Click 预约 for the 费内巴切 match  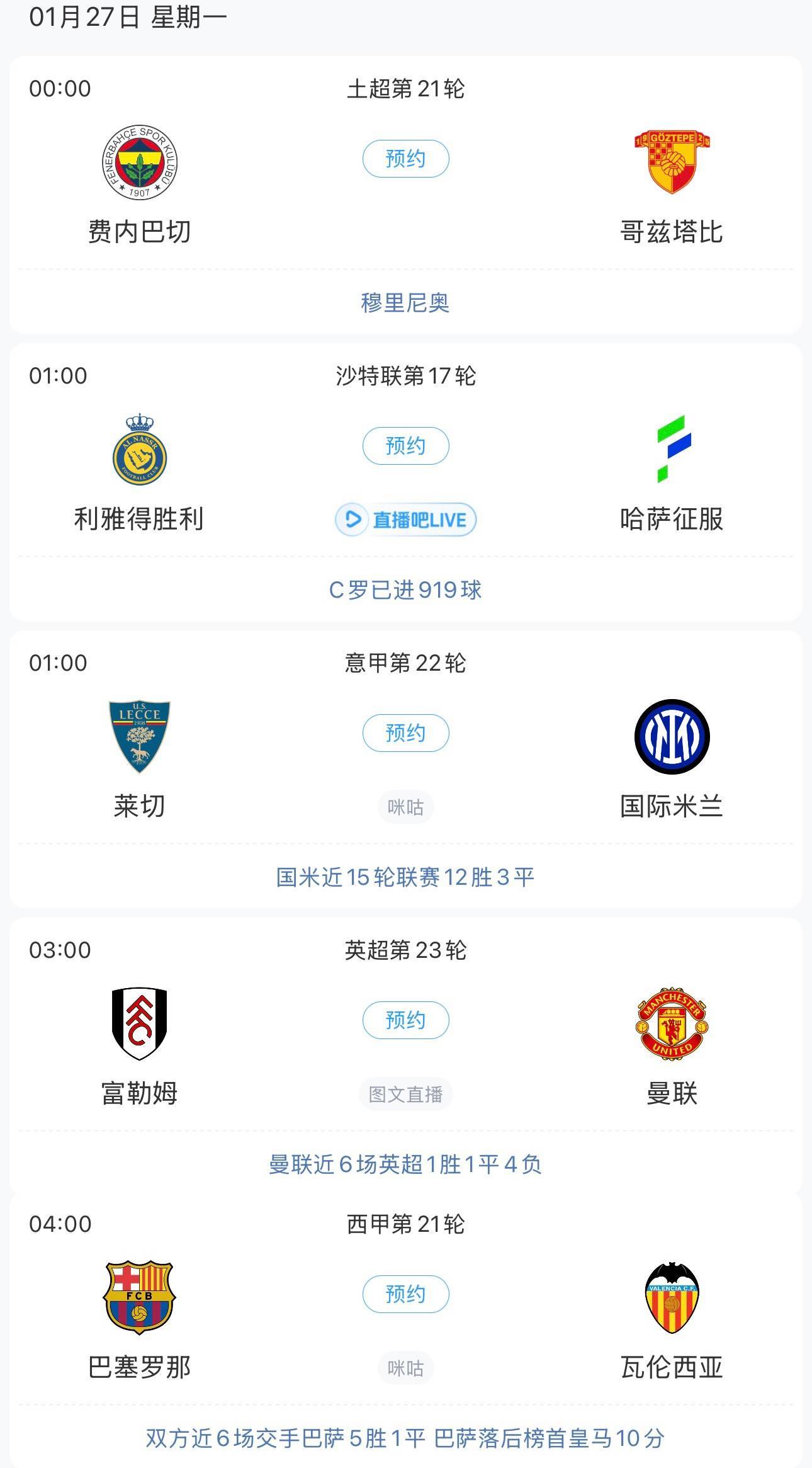pyautogui.click(x=406, y=159)
